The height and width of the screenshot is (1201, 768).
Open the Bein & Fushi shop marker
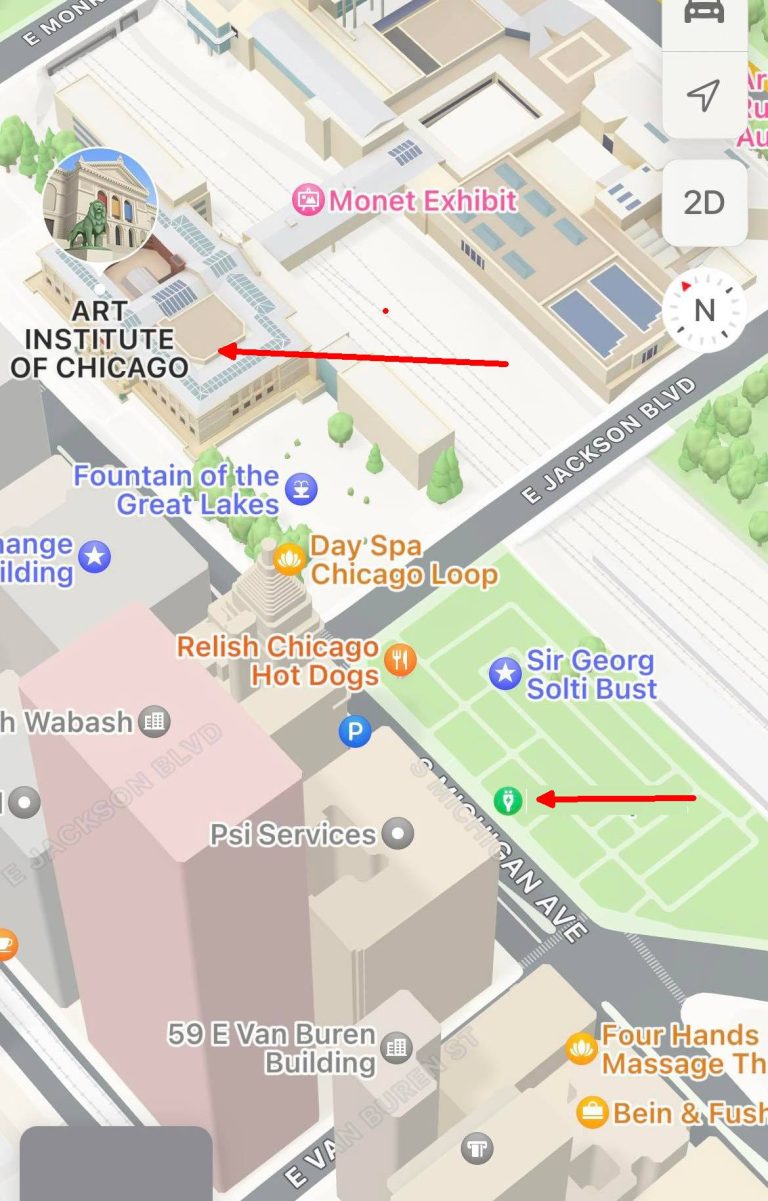click(x=592, y=1112)
